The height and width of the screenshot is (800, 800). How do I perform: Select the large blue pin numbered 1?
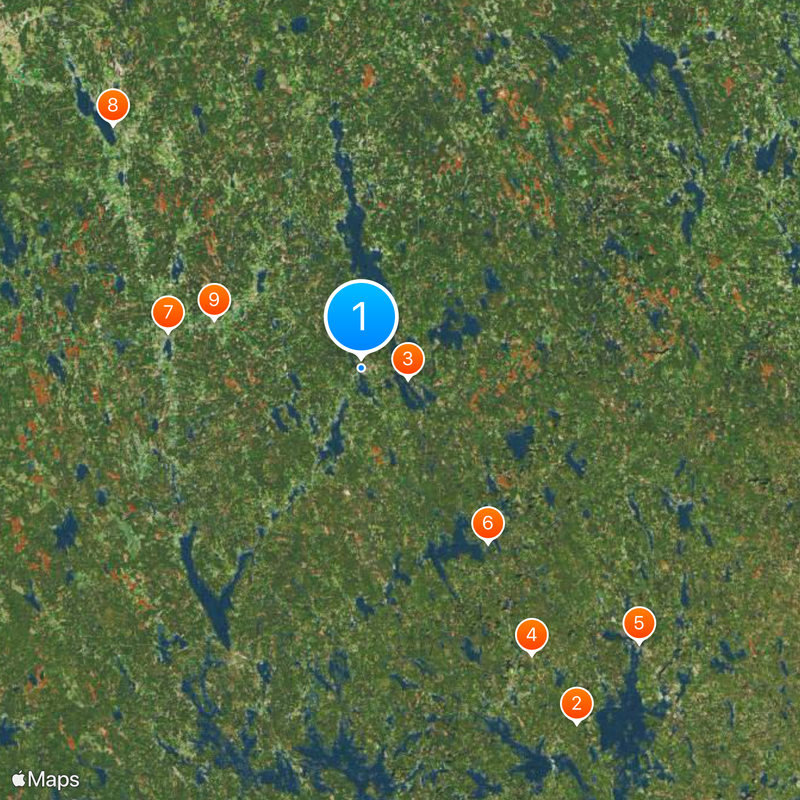coord(361,317)
